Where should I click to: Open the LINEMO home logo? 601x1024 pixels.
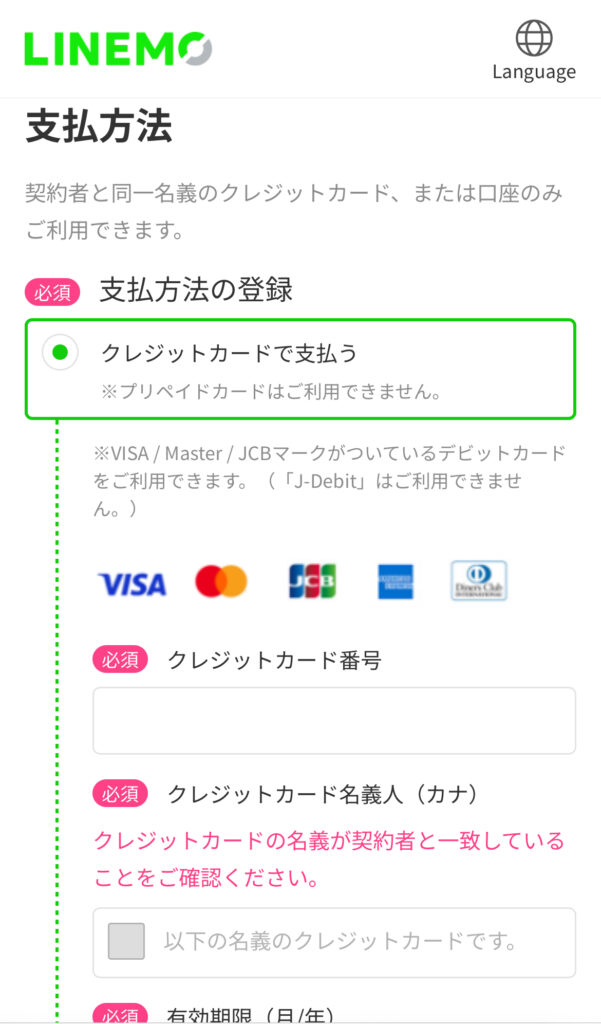pos(118,48)
